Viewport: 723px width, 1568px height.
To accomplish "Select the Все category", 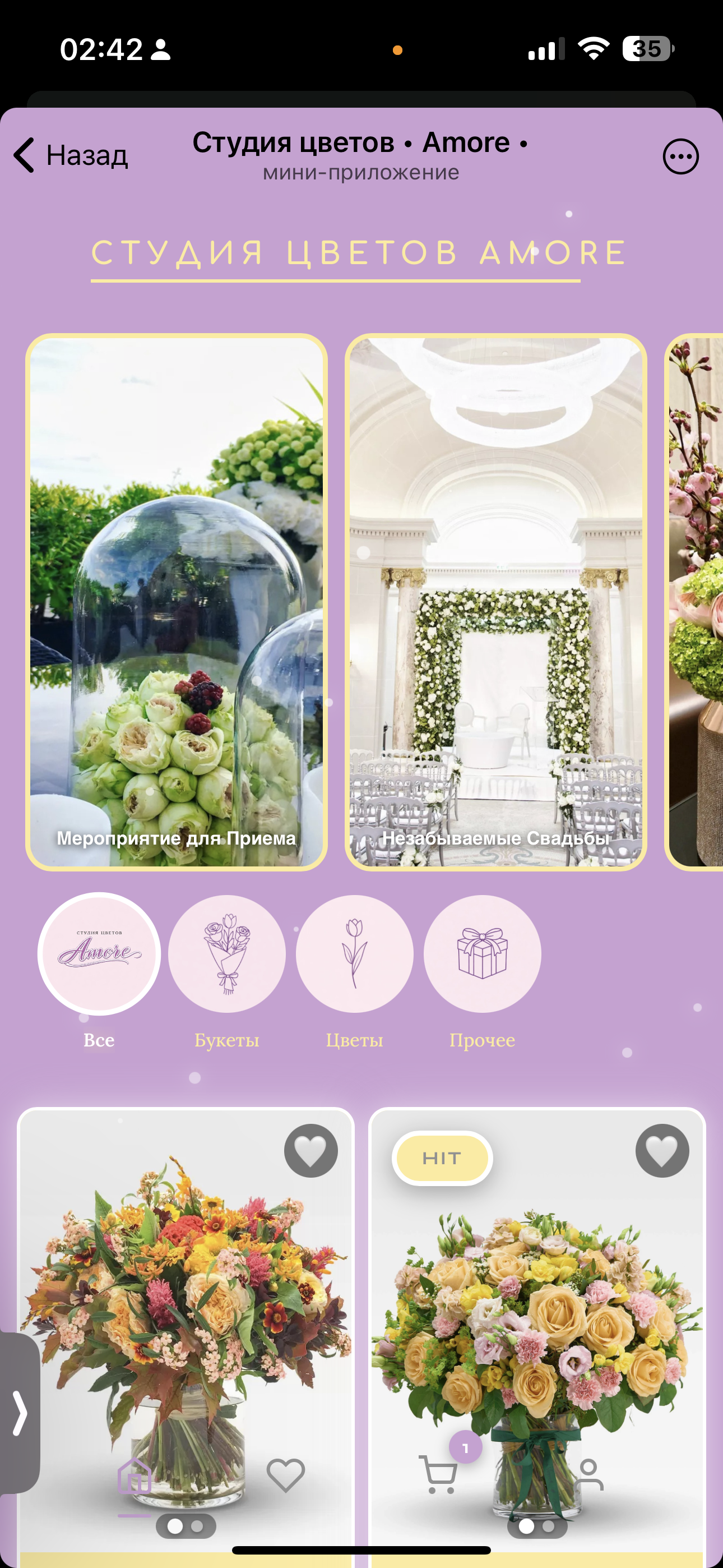I will point(99,954).
